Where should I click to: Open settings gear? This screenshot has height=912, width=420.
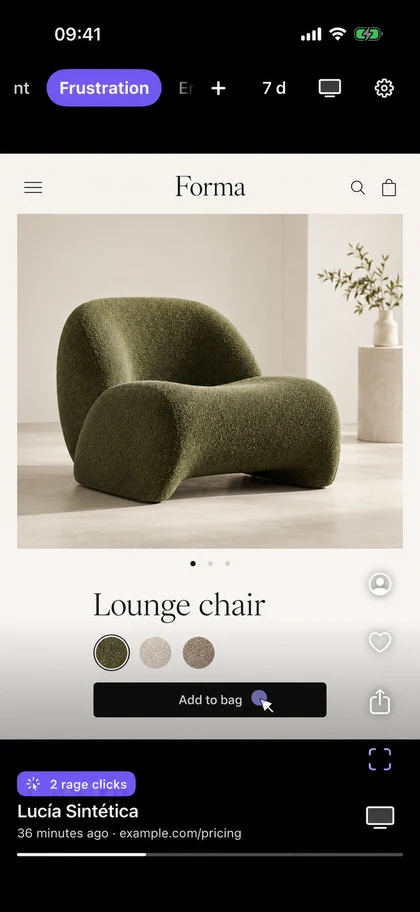point(384,88)
